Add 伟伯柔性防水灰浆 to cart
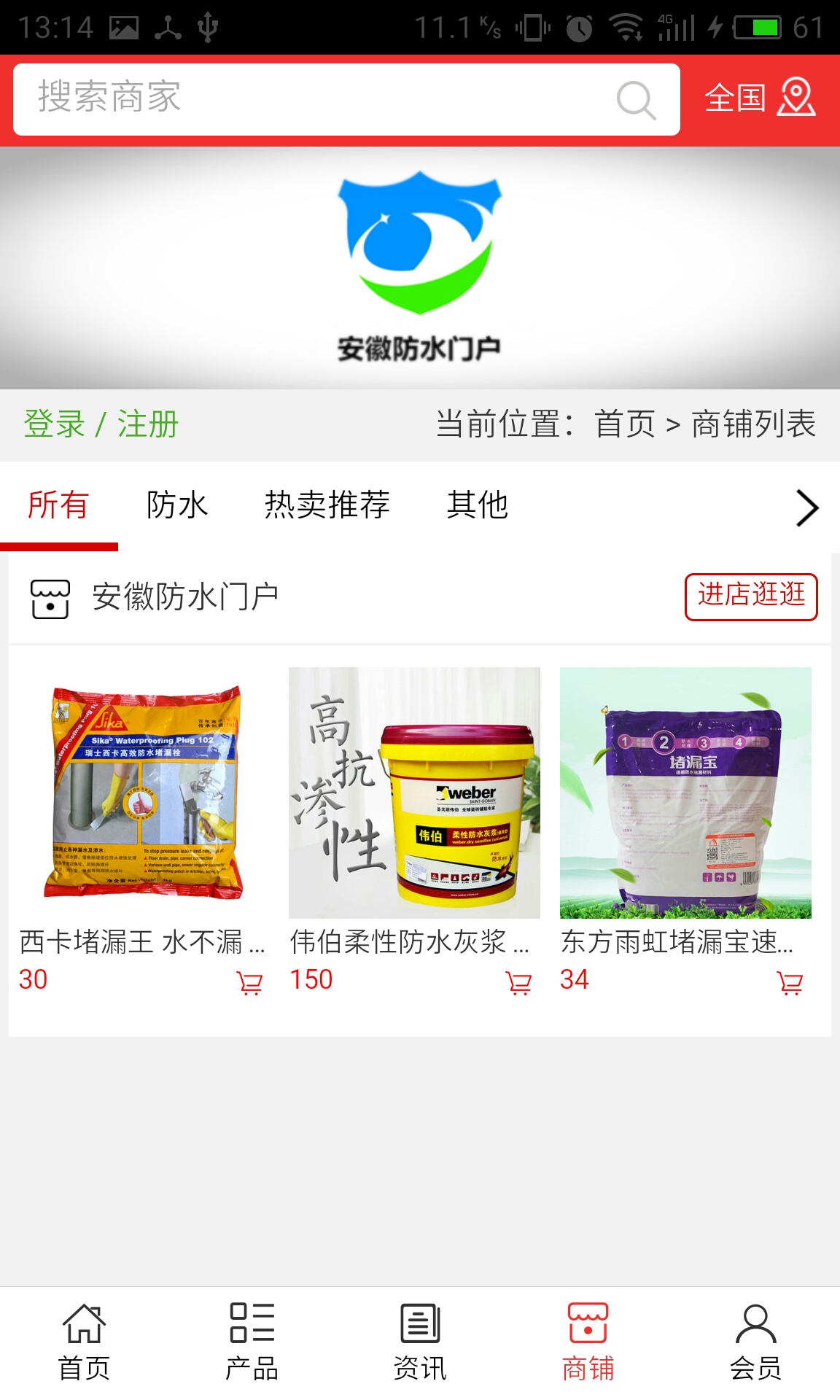This screenshot has height=1400, width=840. point(518,984)
